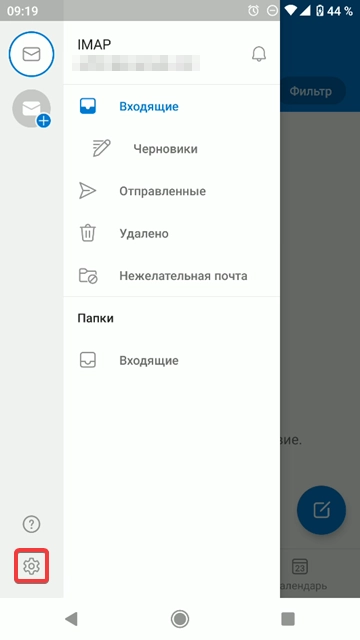
Task: Select the IMAP account envelope avatar
Action: point(31,54)
